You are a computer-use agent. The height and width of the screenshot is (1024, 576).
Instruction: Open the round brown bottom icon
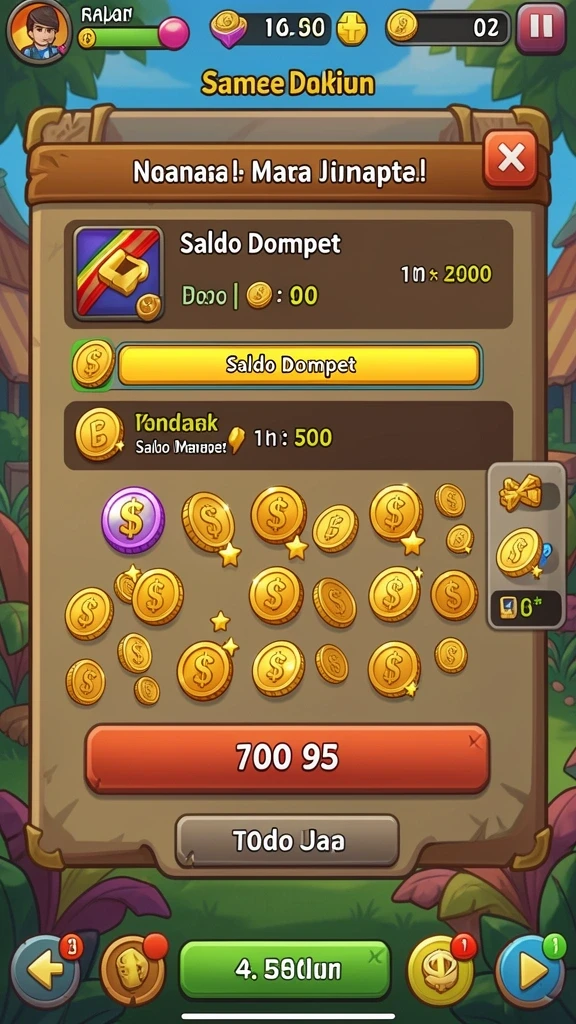(131, 971)
